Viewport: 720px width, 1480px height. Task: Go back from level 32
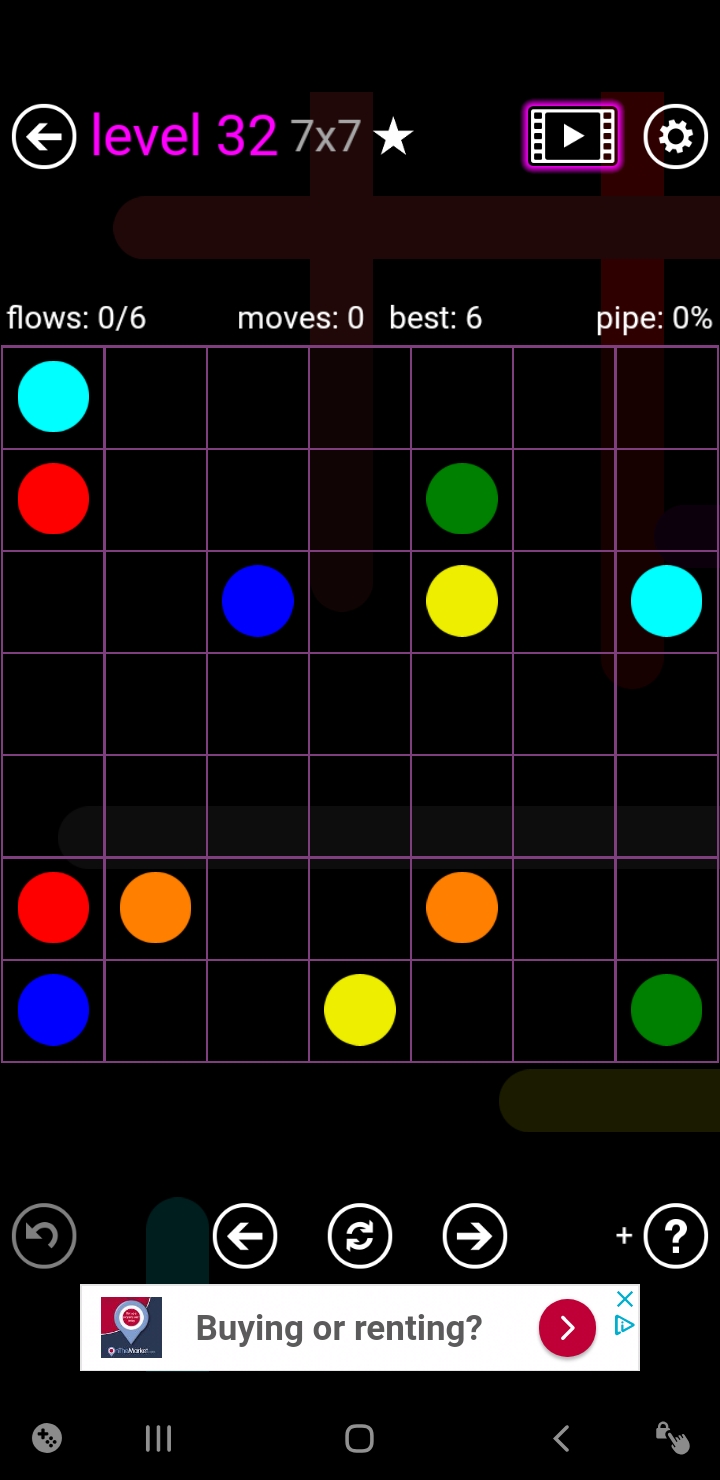coord(44,136)
